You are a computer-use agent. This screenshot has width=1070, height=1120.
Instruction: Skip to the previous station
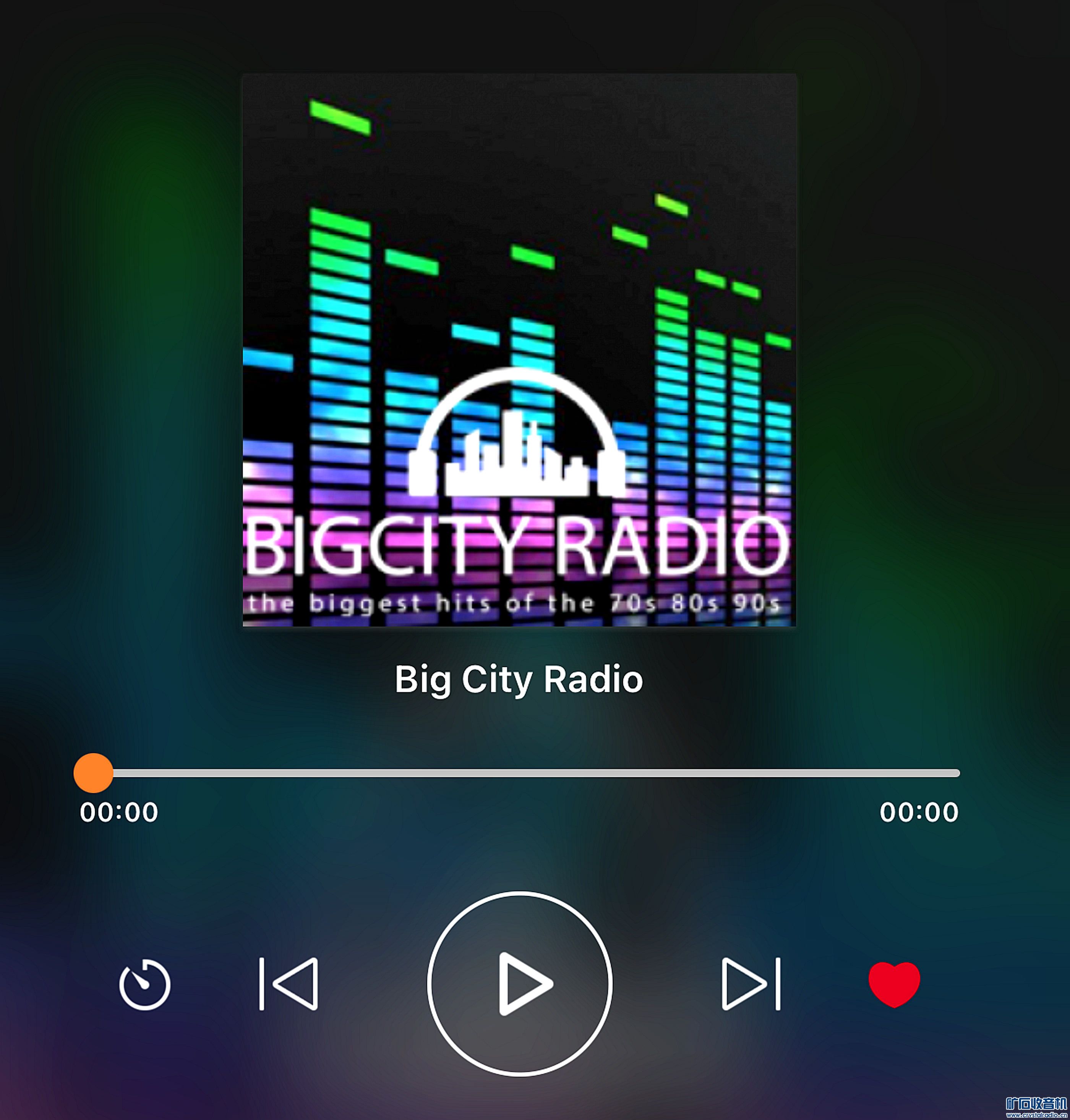(x=289, y=984)
